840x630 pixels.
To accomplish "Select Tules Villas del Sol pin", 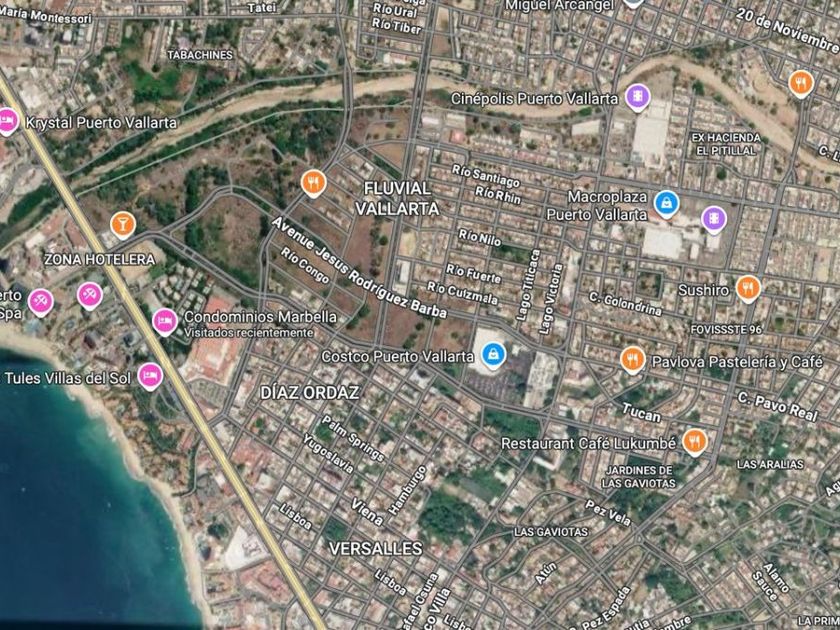I will coord(150,376).
